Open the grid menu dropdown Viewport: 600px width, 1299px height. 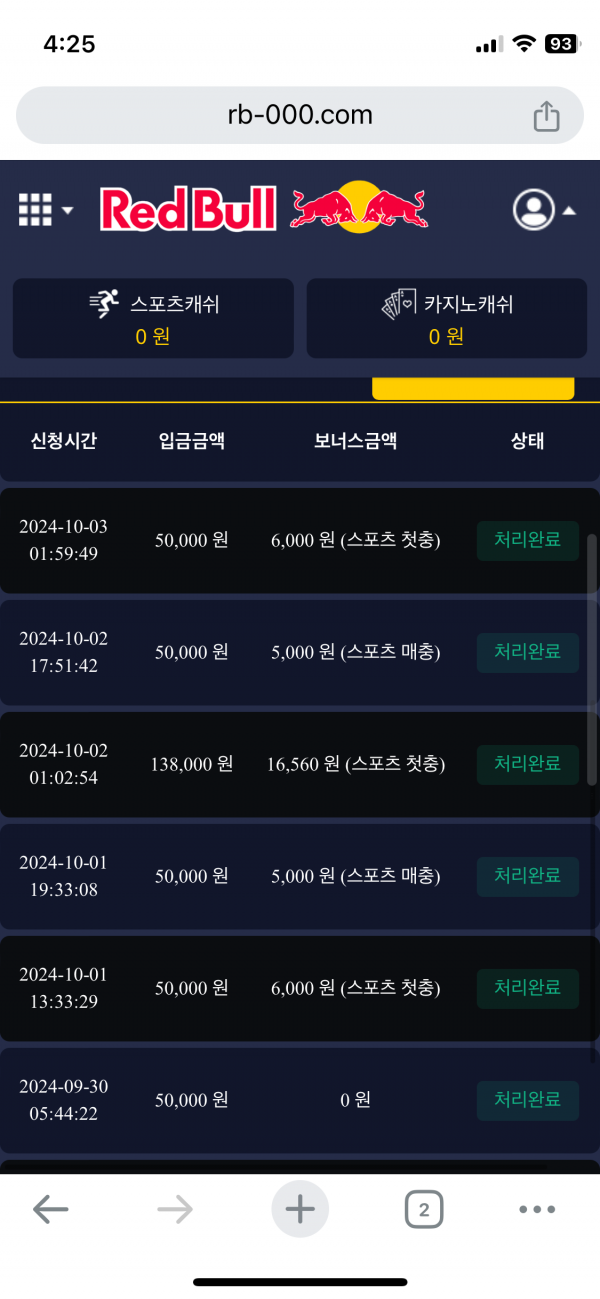(x=45, y=210)
